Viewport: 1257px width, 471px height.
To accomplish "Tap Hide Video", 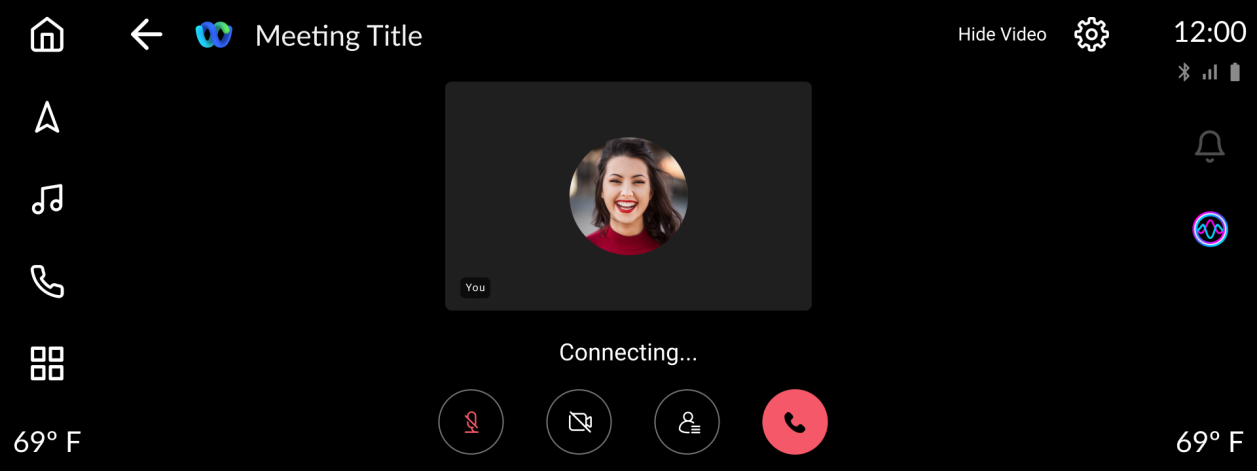I will (x=1002, y=35).
